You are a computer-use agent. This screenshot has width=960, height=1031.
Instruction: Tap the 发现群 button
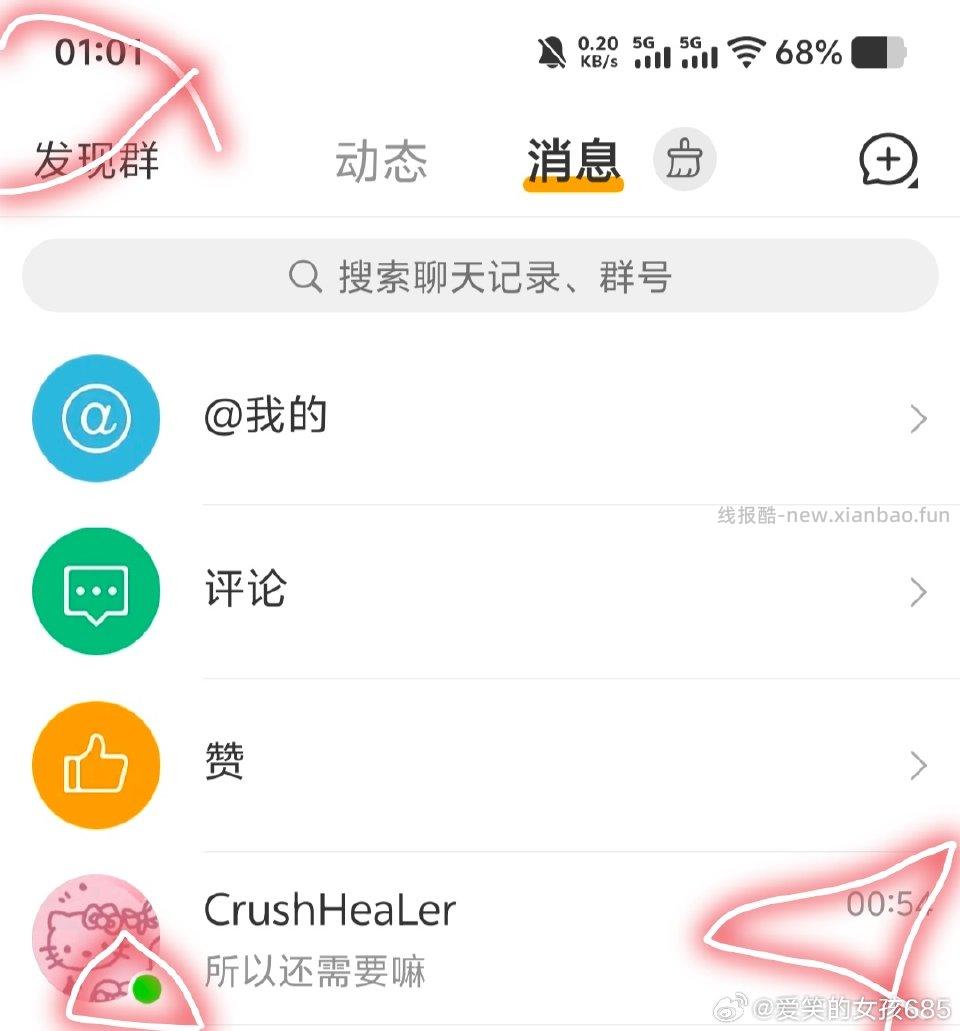tap(96, 160)
